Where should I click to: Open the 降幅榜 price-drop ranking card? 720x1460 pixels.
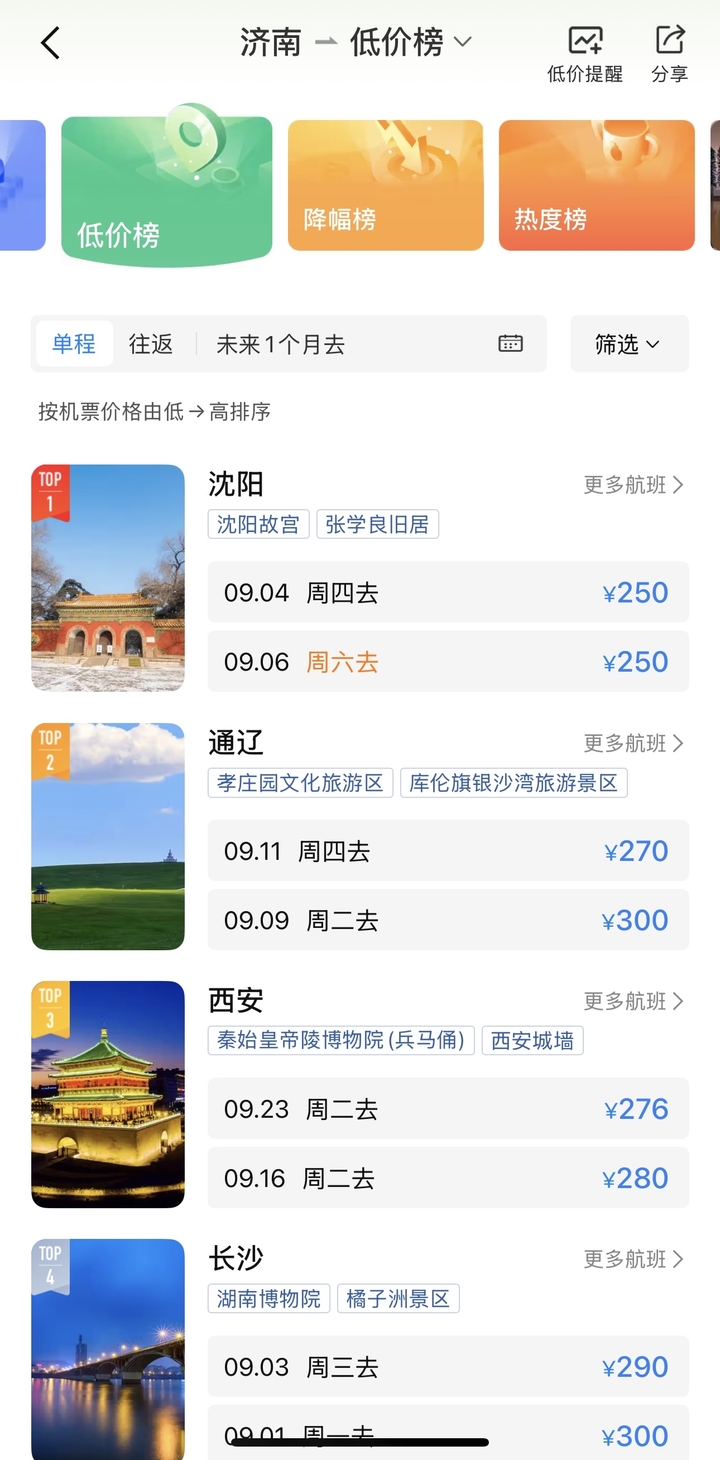(386, 185)
